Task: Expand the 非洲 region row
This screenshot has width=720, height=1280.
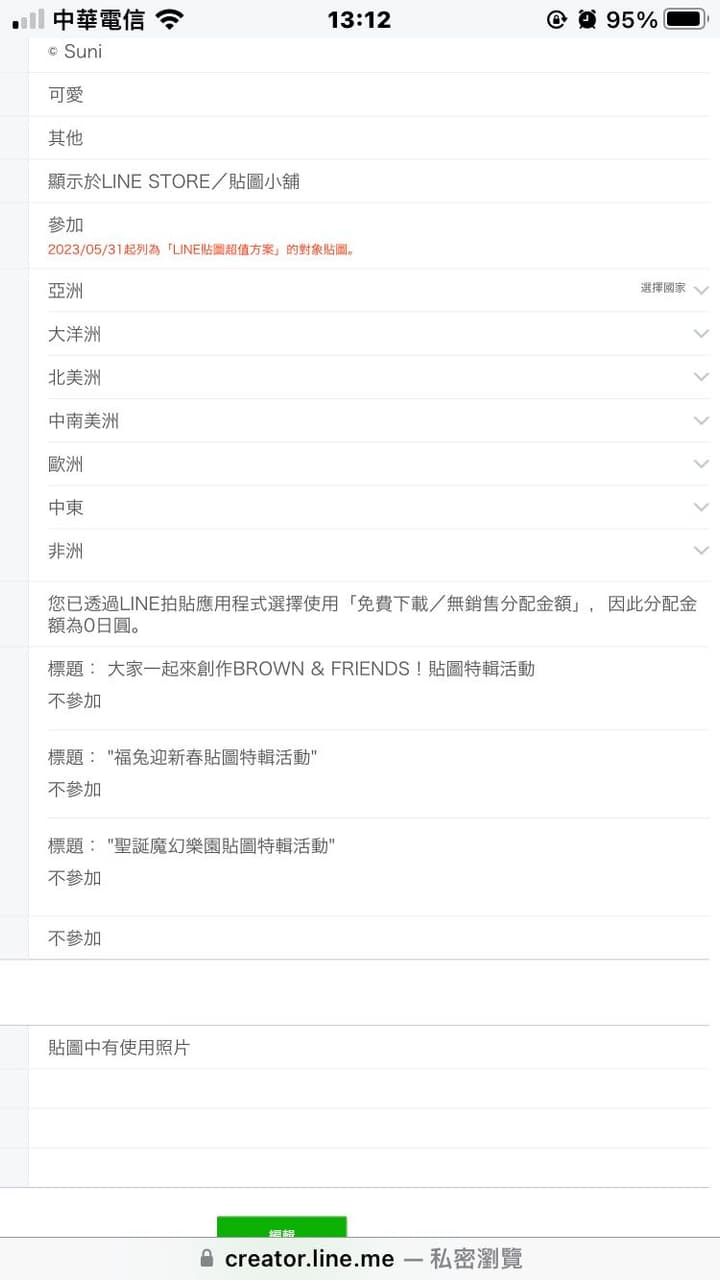Action: click(x=700, y=551)
